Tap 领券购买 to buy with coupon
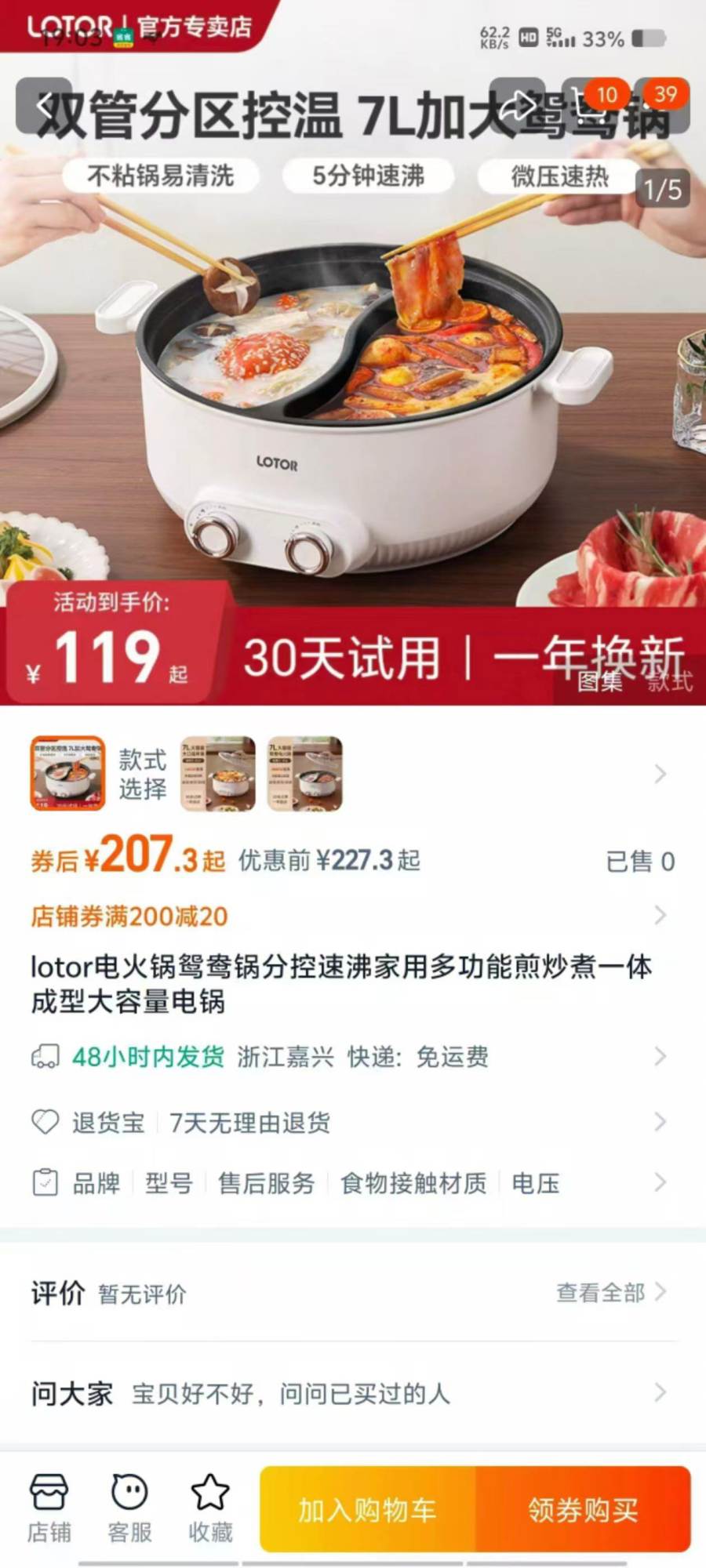This screenshot has height=1568, width=706. point(583,1509)
